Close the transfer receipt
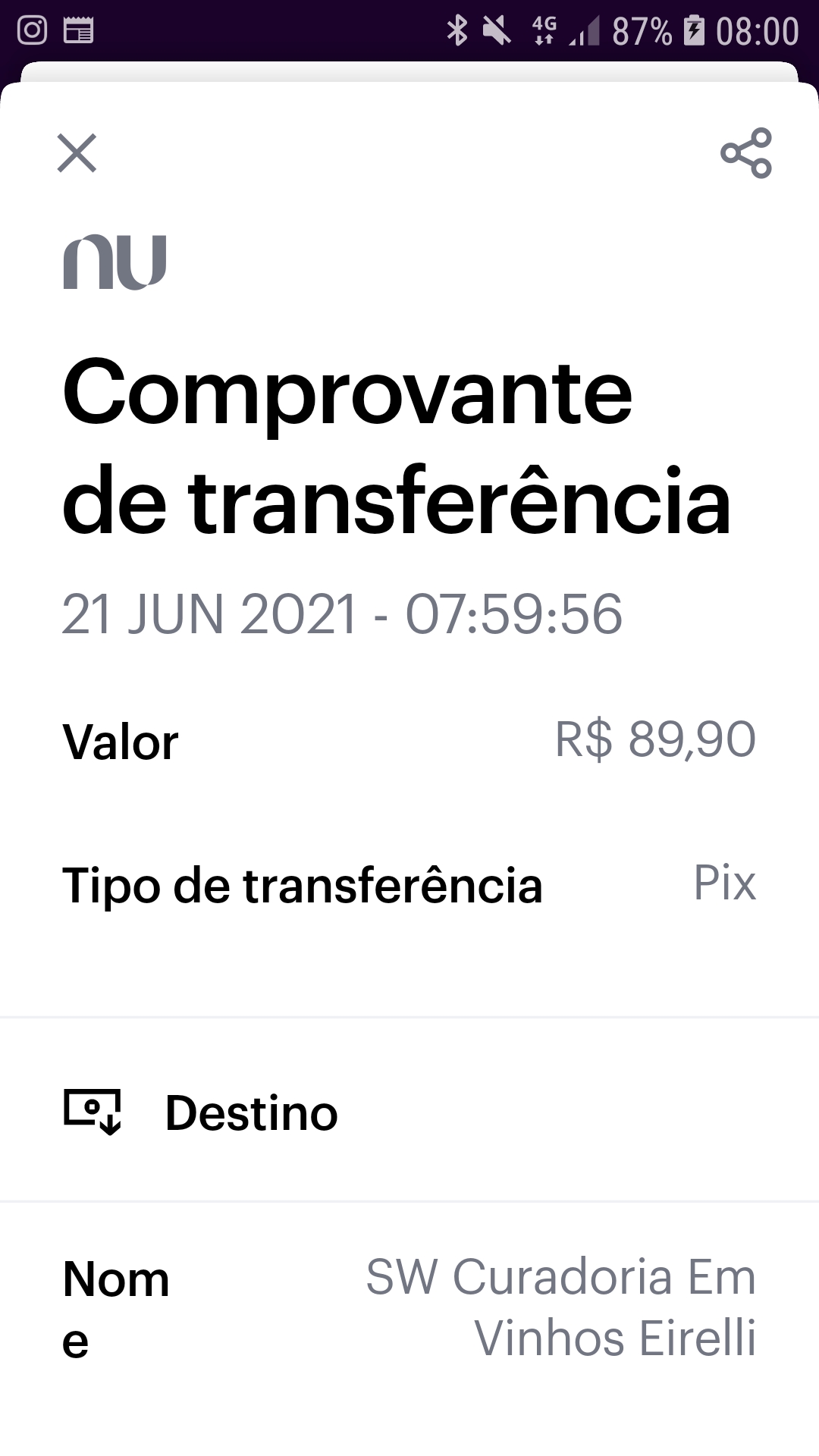 77,153
